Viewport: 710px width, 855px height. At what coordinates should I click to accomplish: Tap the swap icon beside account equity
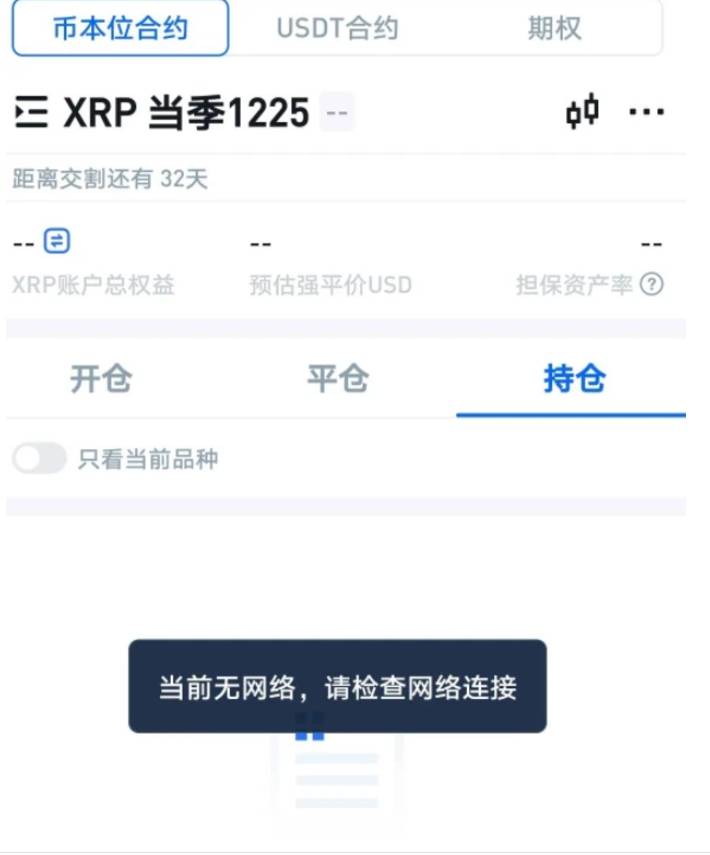(x=57, y=241)
